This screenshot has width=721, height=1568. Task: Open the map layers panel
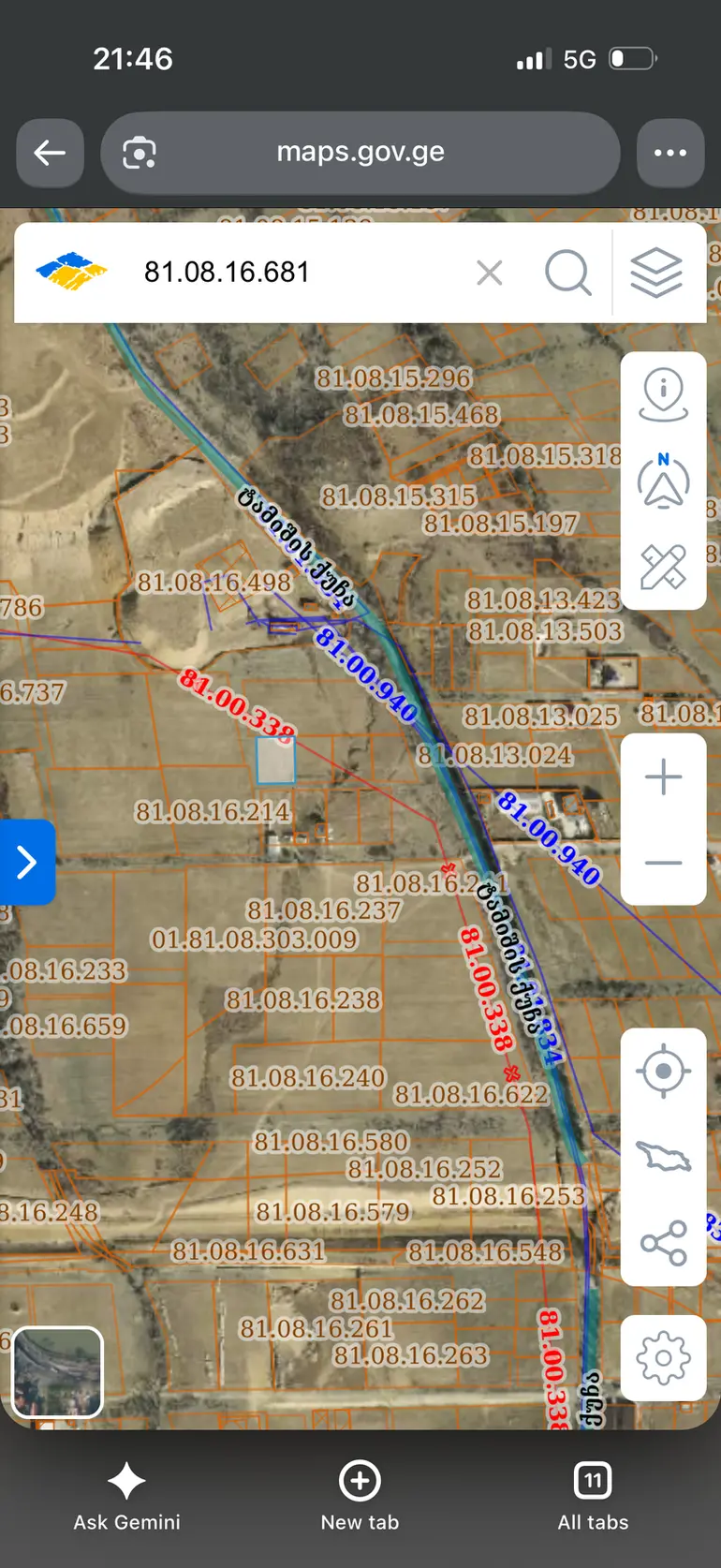coord(656,273)
